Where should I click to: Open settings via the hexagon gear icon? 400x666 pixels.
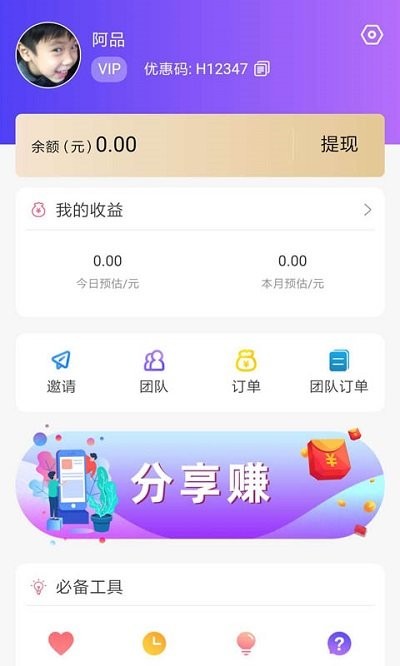tap(372, 35)
